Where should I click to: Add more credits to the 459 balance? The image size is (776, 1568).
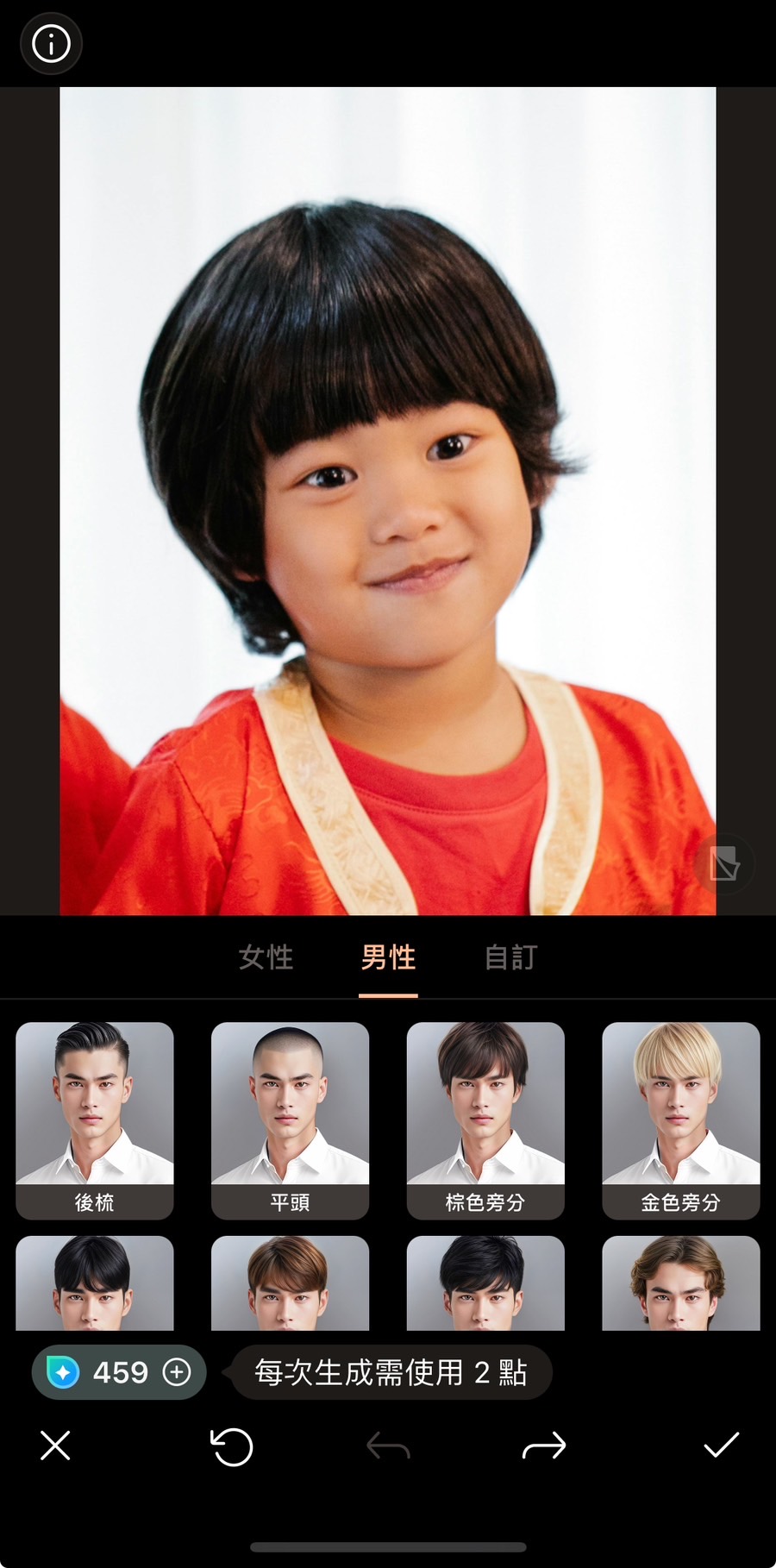177,1372
